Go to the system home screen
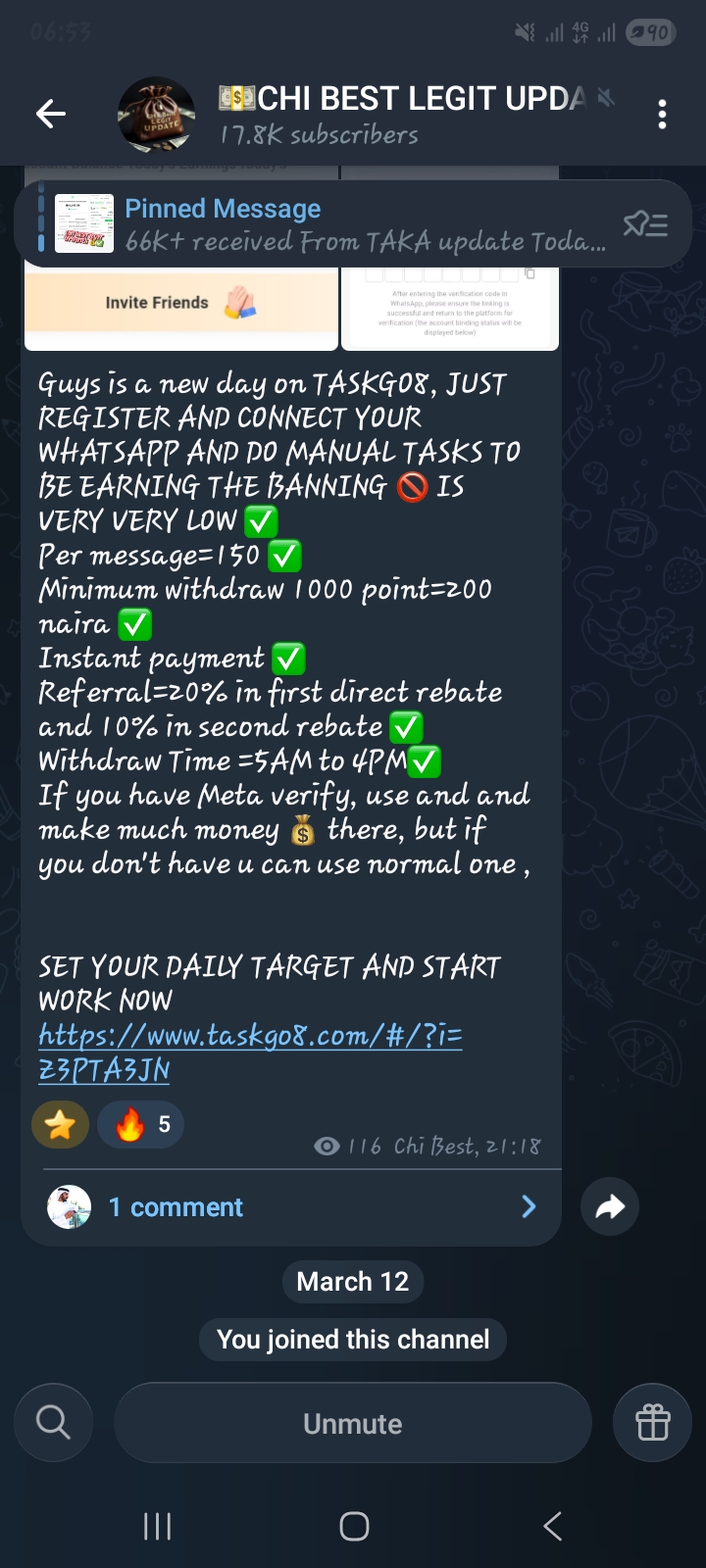The width and height of the screenshot is (706, 1568). coord(353,1526)
